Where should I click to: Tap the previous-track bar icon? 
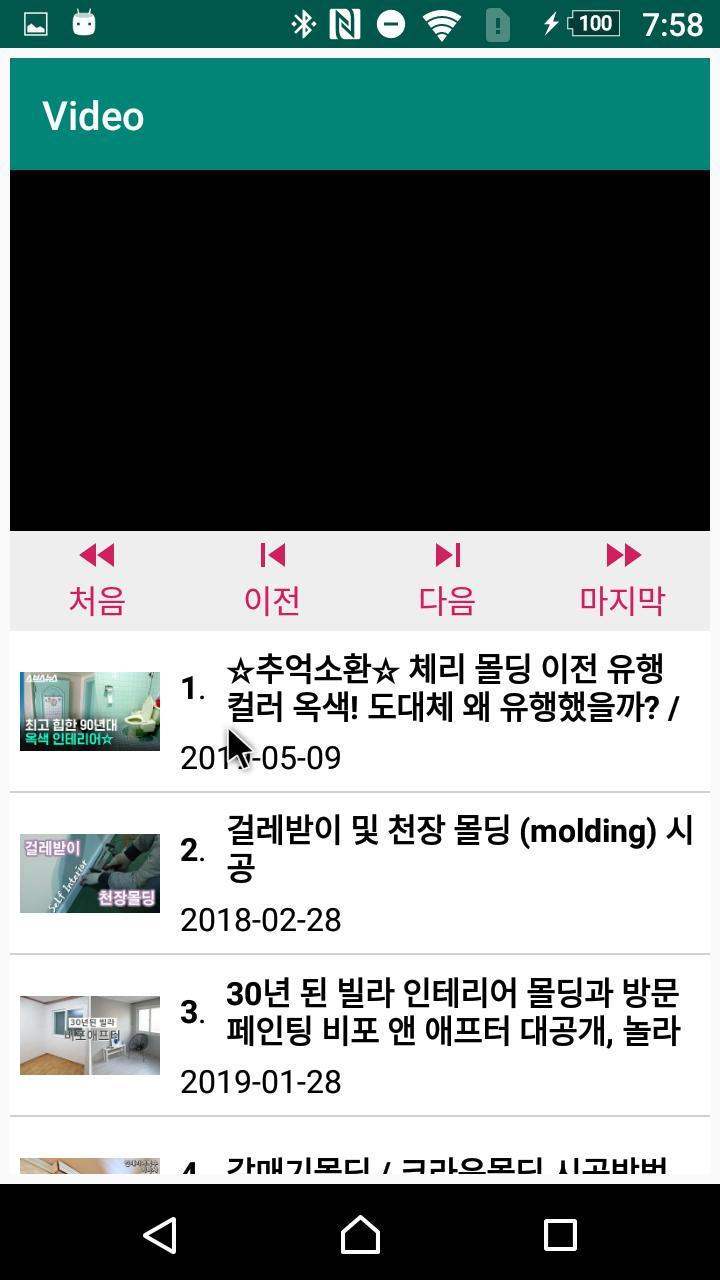coord(271,555)
